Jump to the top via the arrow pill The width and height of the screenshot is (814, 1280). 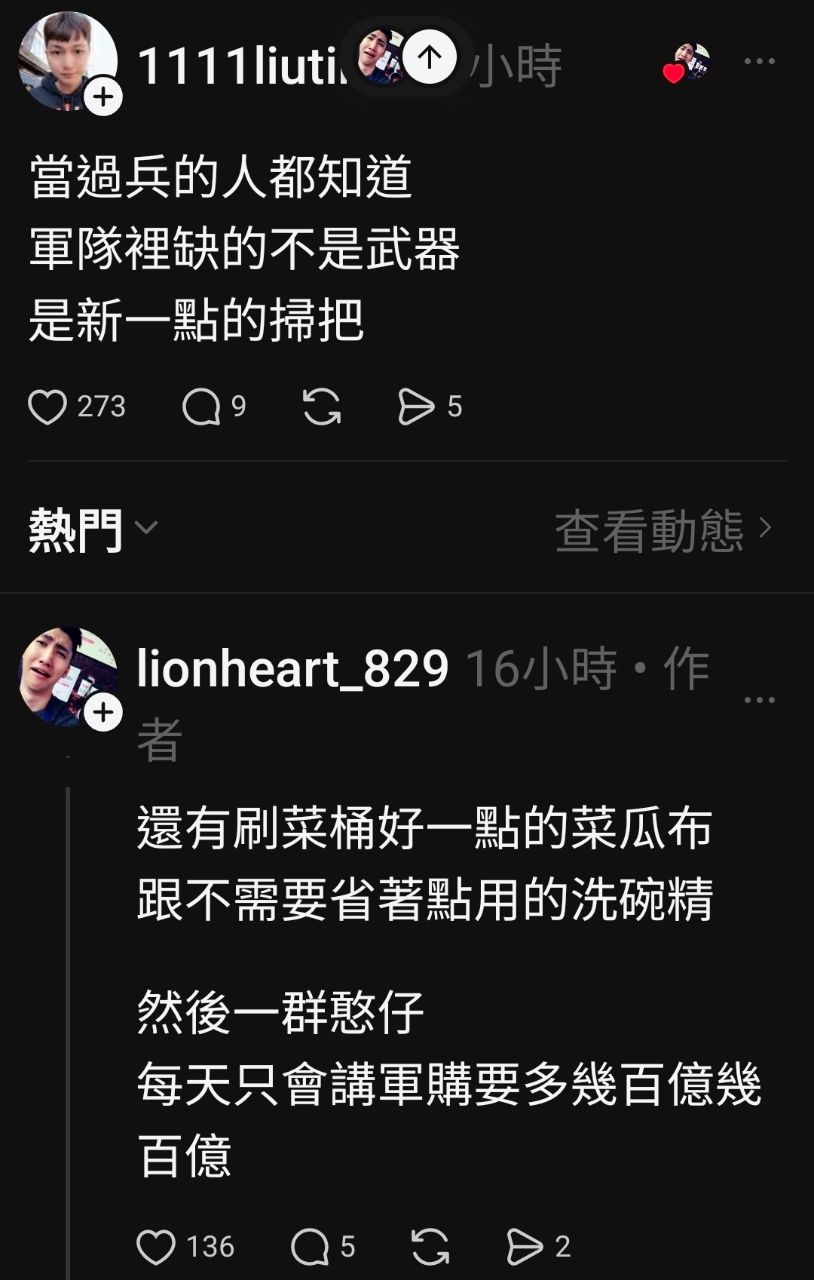tap(429, 58)
